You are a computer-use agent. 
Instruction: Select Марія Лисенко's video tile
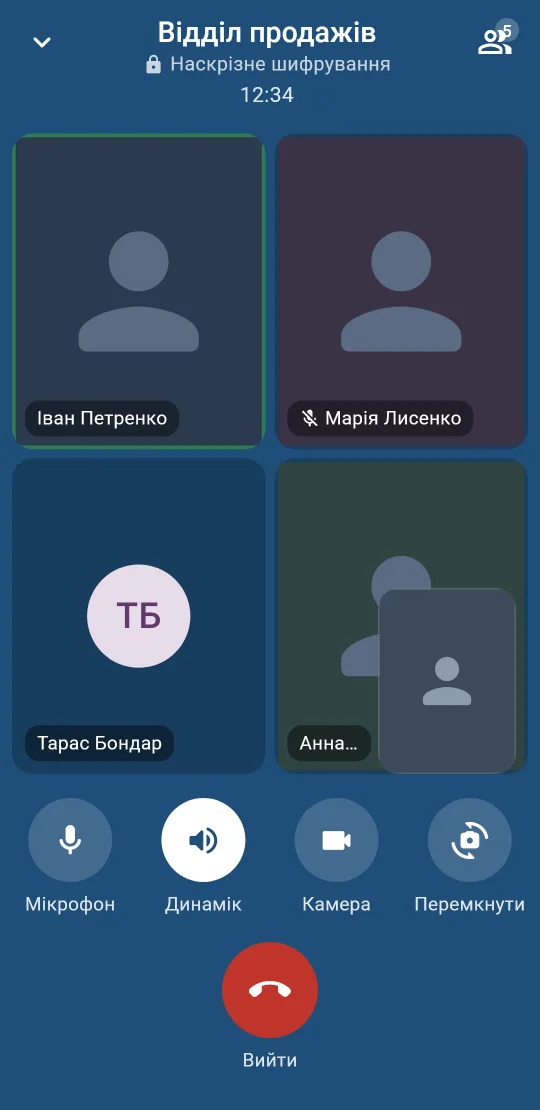tap(401, 291)
